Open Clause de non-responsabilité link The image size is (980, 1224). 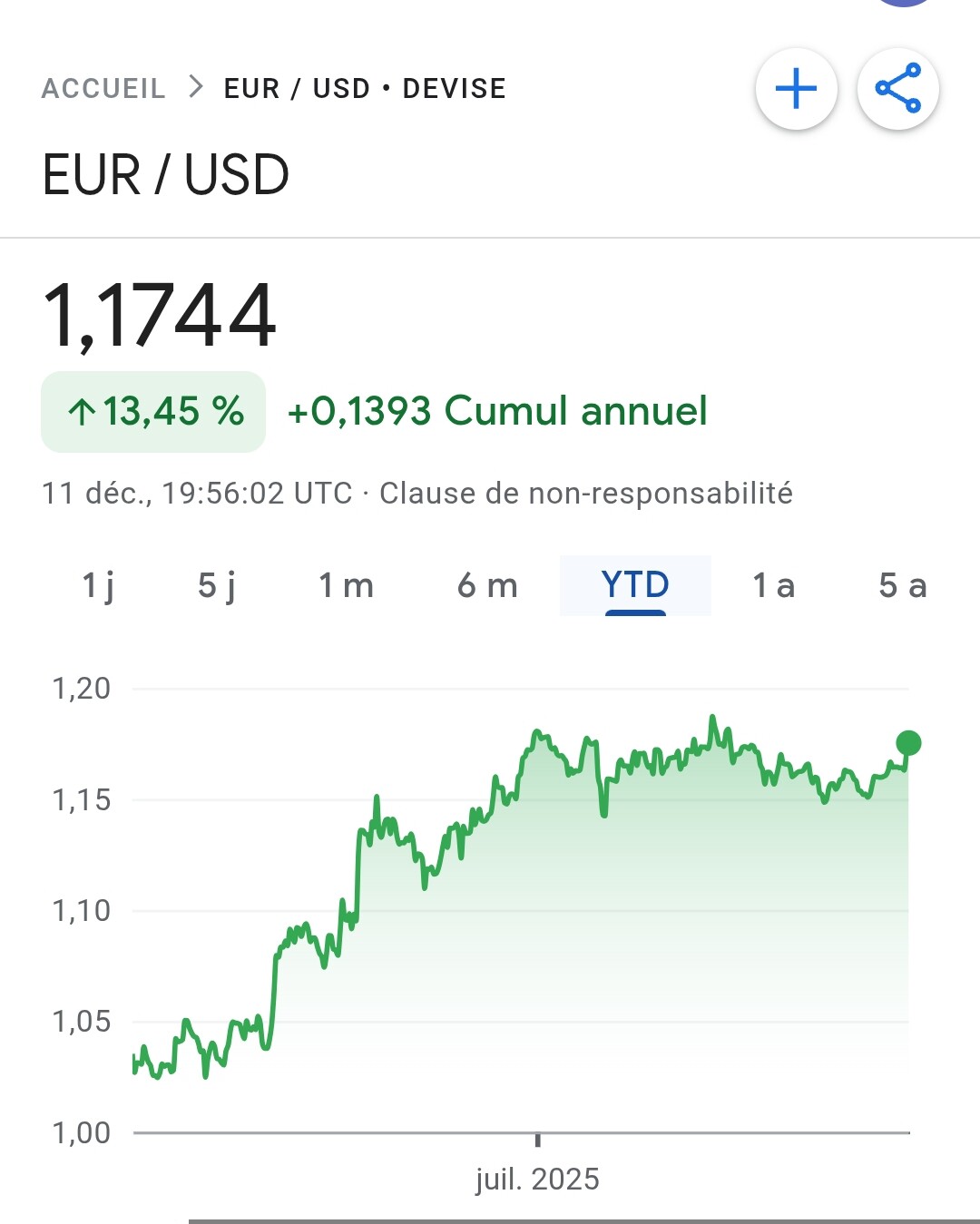585,494
